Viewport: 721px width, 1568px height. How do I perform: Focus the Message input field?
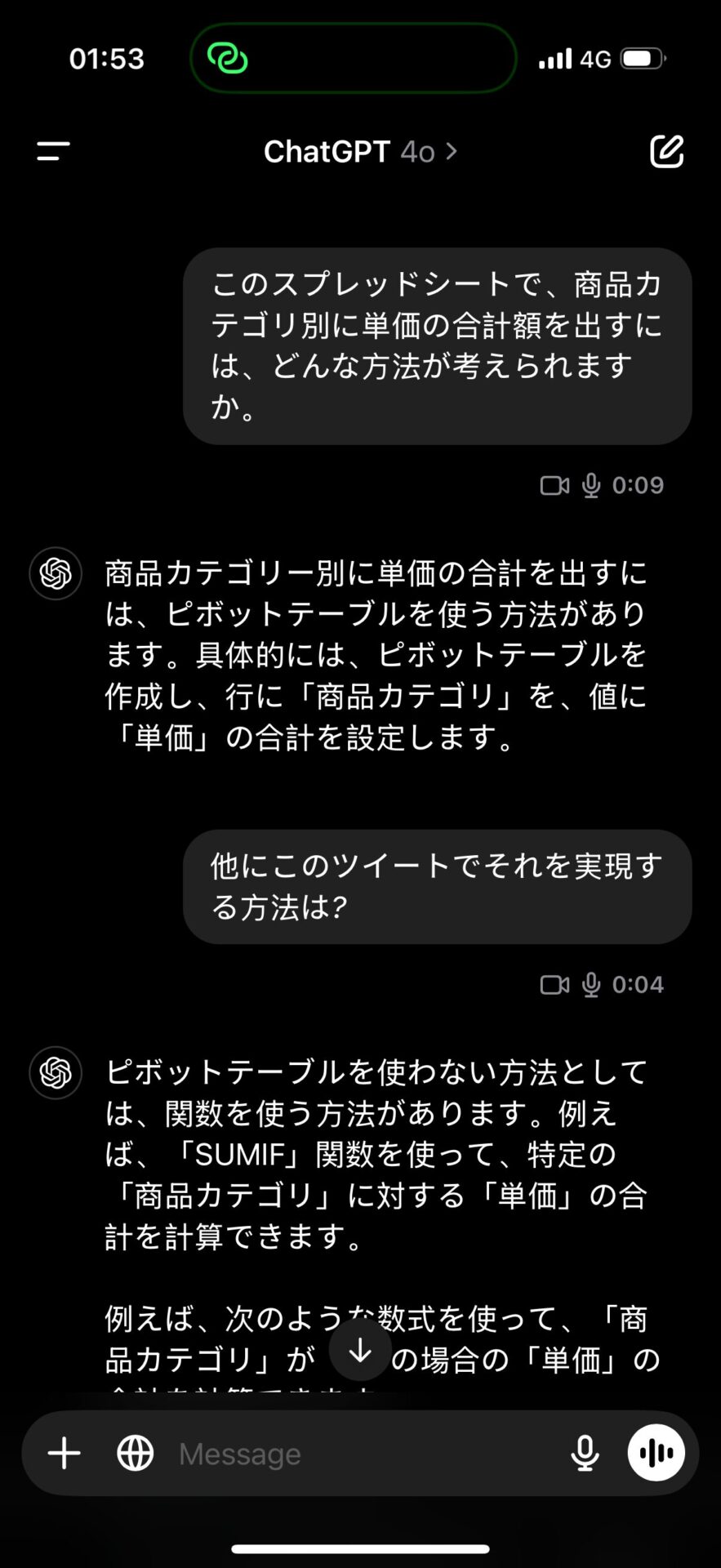click(359, 1454)
